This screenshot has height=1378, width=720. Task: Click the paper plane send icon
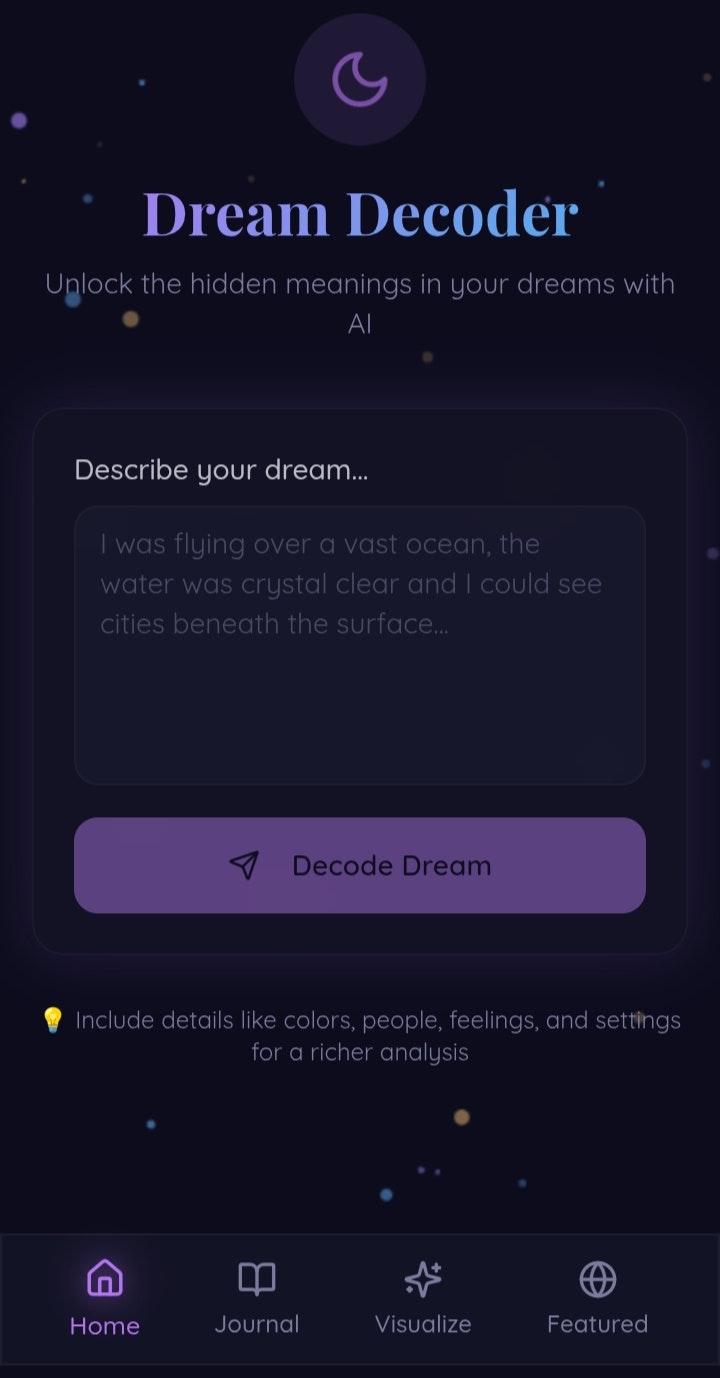(245, 866)
